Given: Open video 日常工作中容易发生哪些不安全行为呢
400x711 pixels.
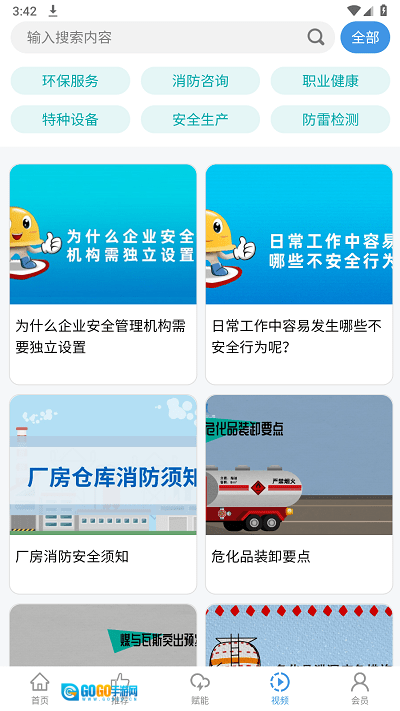Looking at the screenshot, I should coord(299,274).
